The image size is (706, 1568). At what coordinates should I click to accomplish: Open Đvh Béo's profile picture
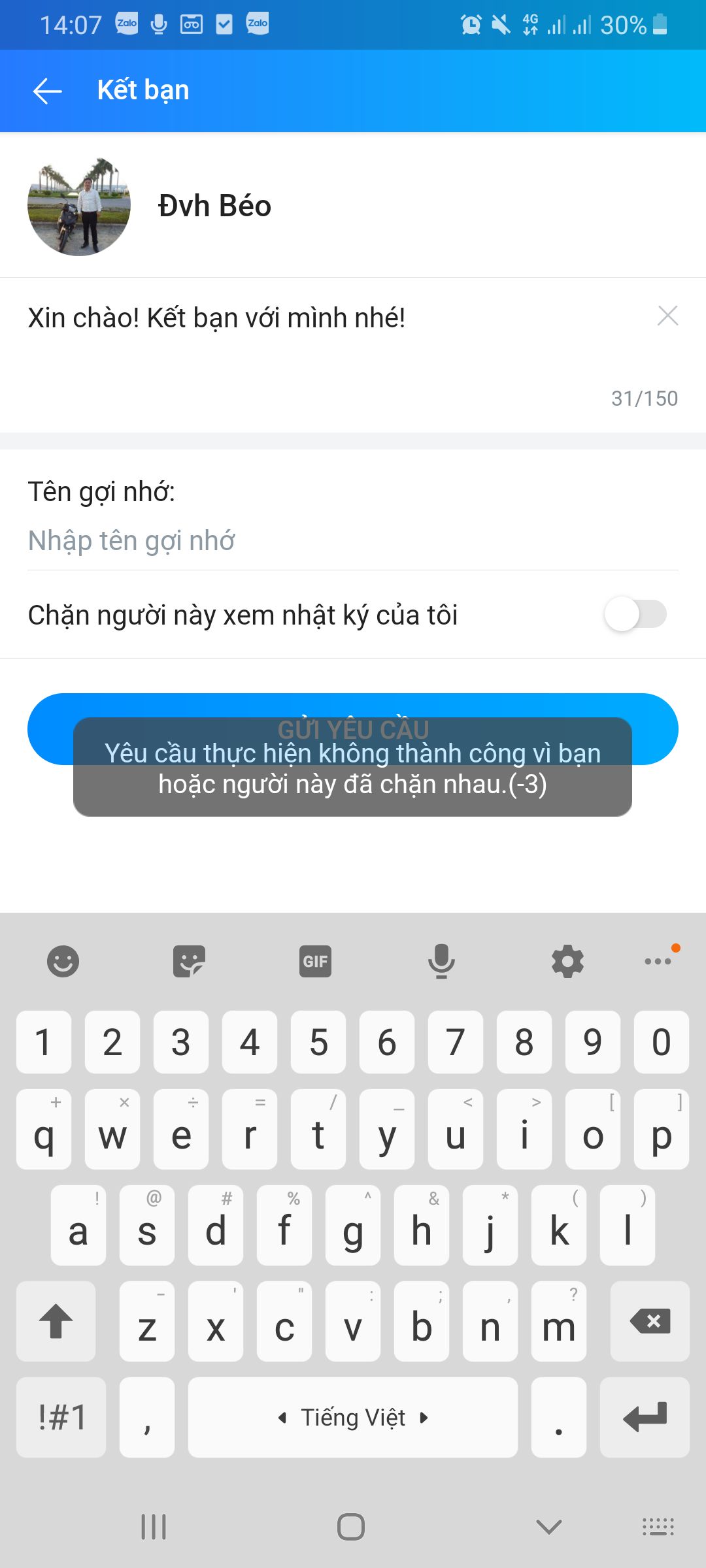[x=79, y=206]
